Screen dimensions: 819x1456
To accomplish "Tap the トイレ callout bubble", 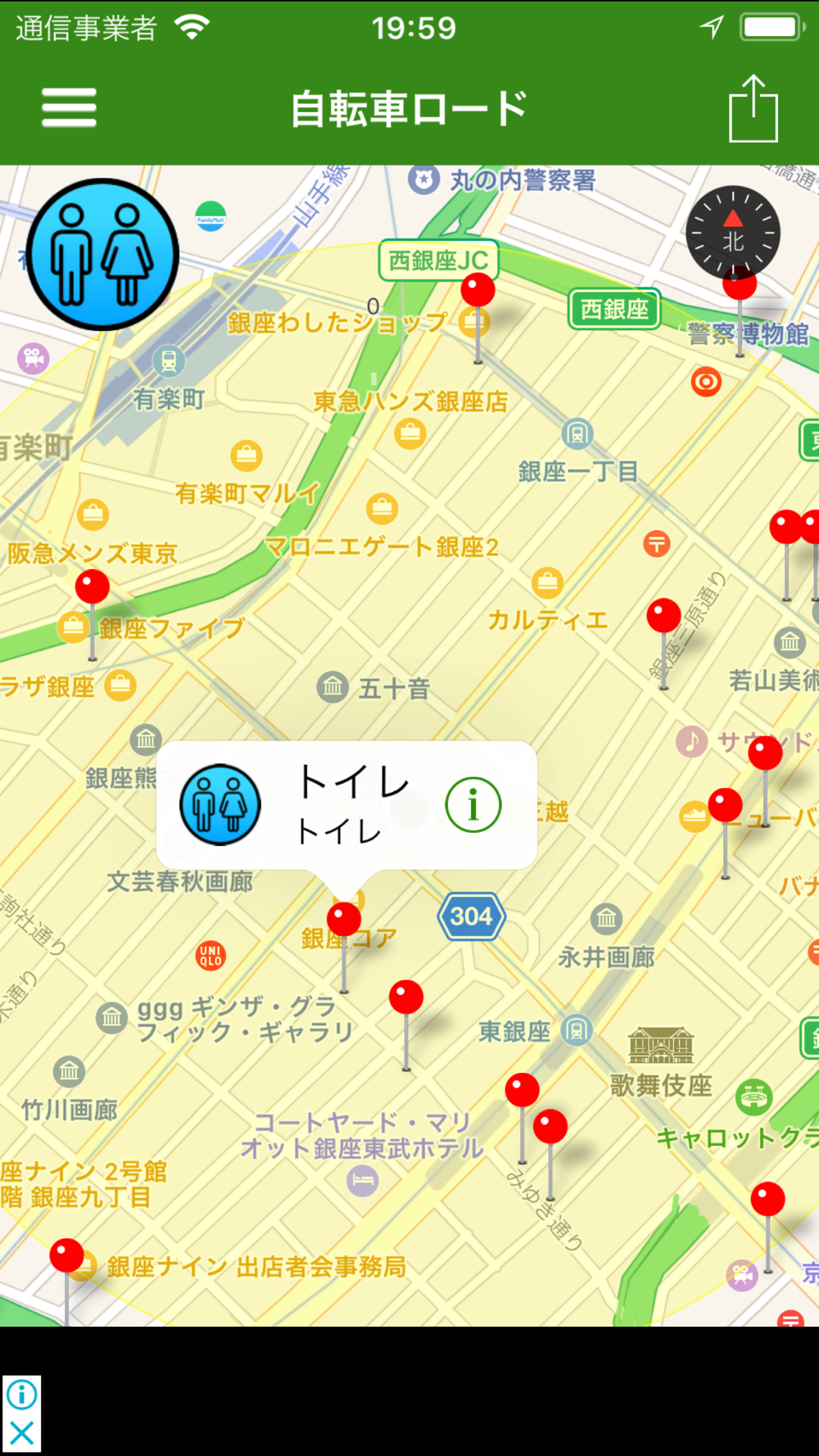I will click(346, 805).
